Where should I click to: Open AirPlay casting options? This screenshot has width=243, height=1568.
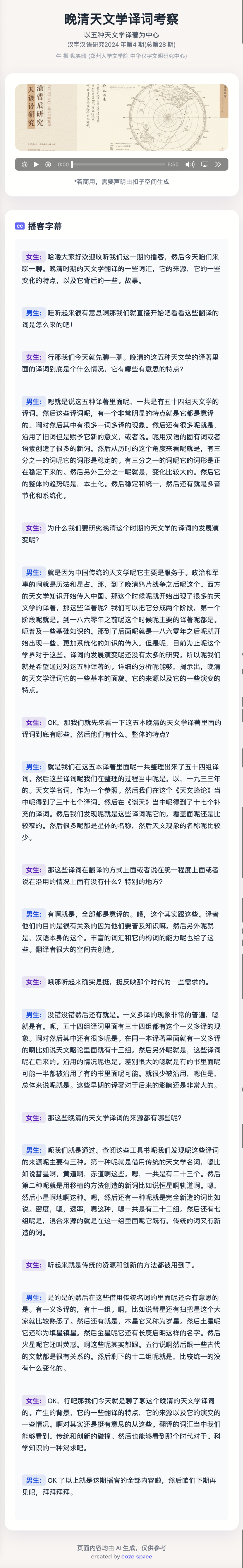205,164
